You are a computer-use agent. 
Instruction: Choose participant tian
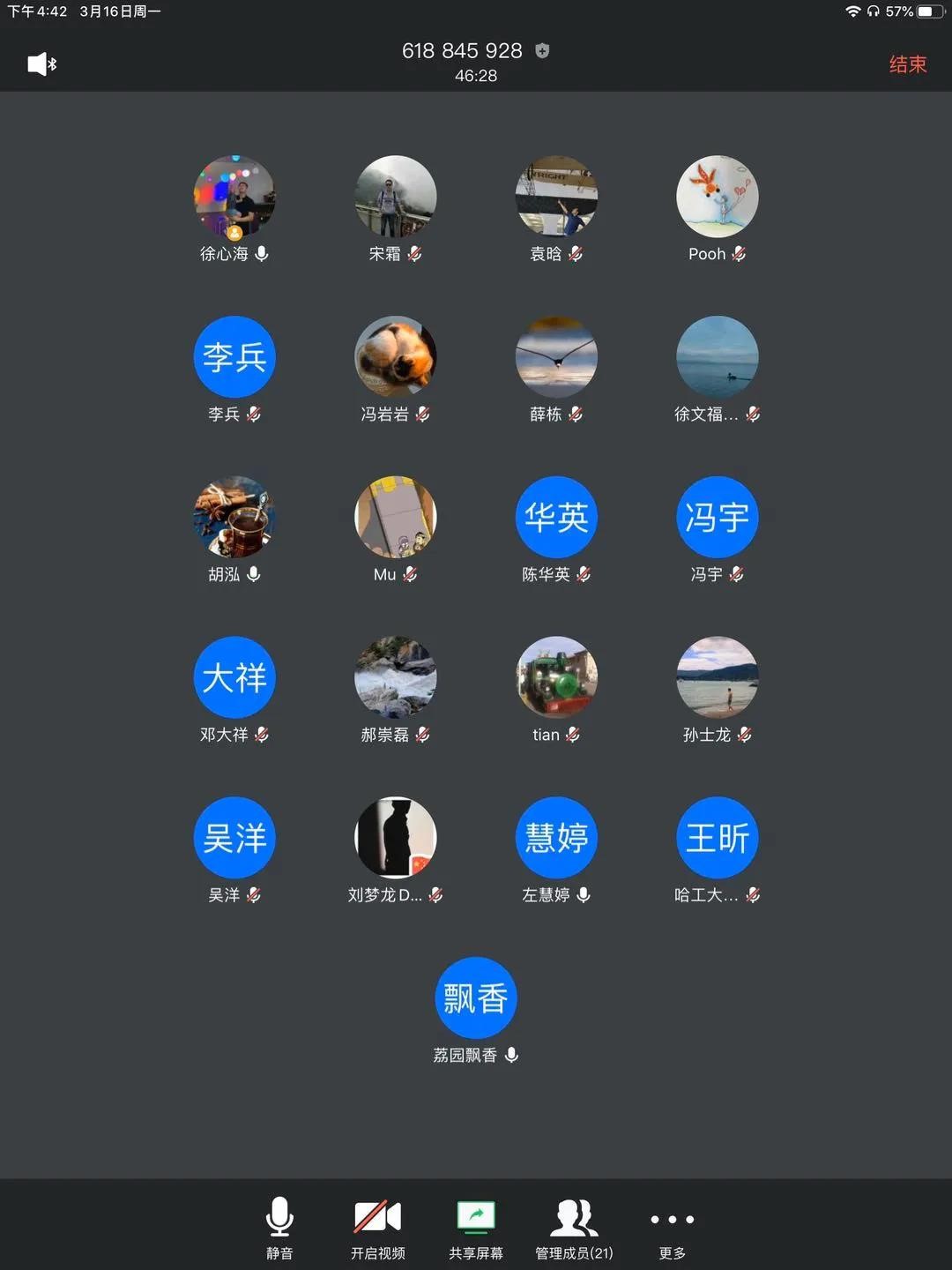[556, 677]
